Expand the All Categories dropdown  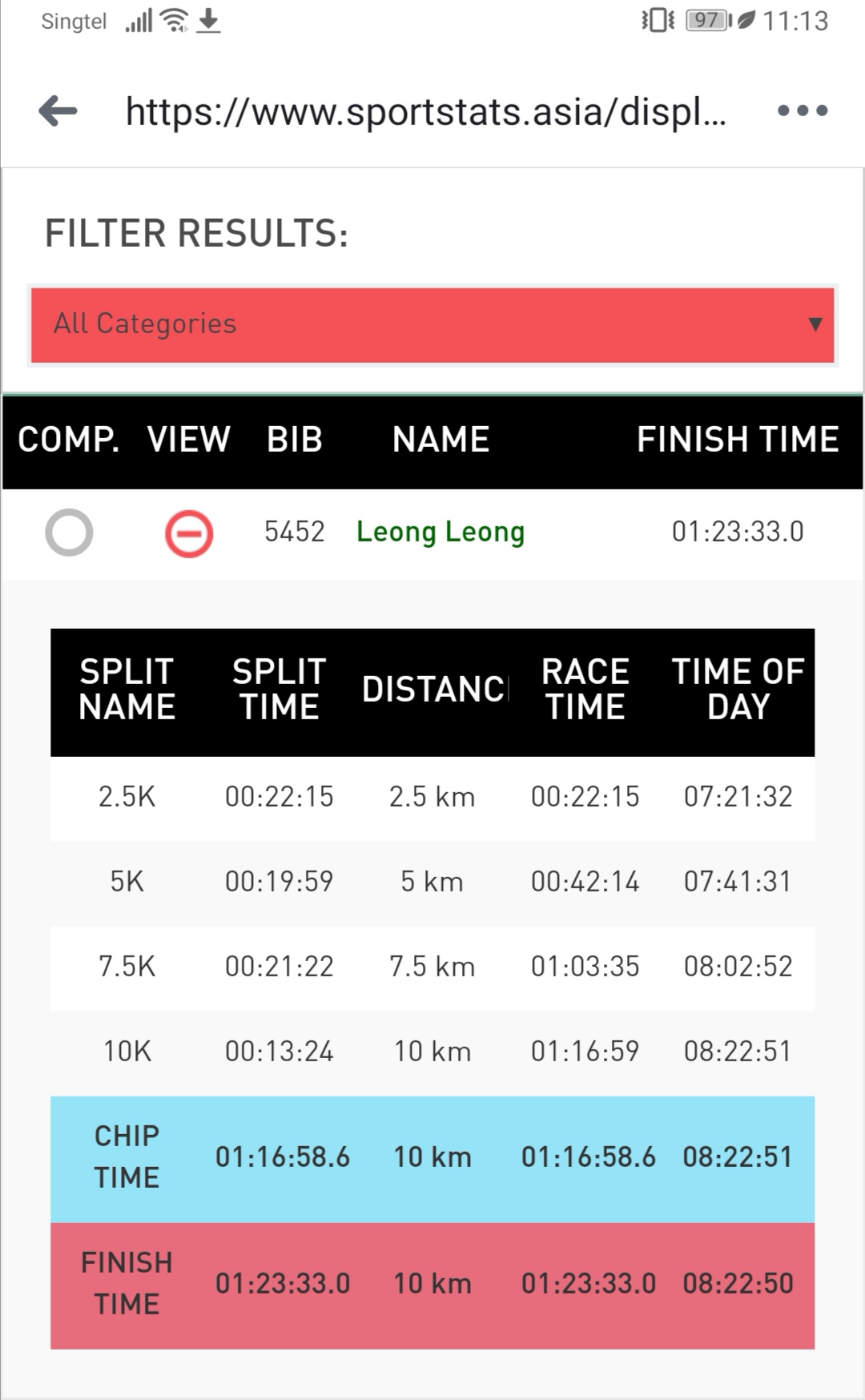[432, 324]
